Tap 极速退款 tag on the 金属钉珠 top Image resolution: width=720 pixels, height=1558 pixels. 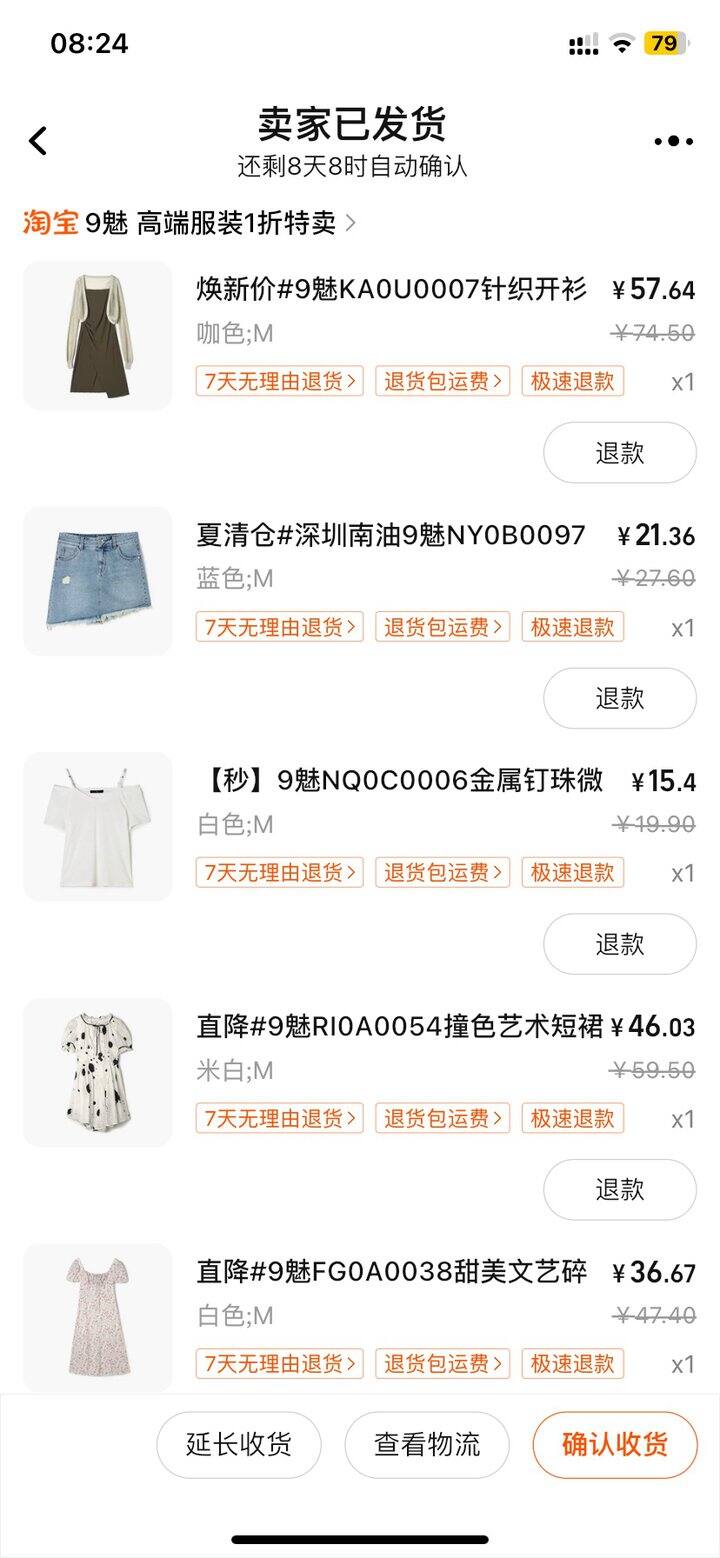click(x=573, y=872)
